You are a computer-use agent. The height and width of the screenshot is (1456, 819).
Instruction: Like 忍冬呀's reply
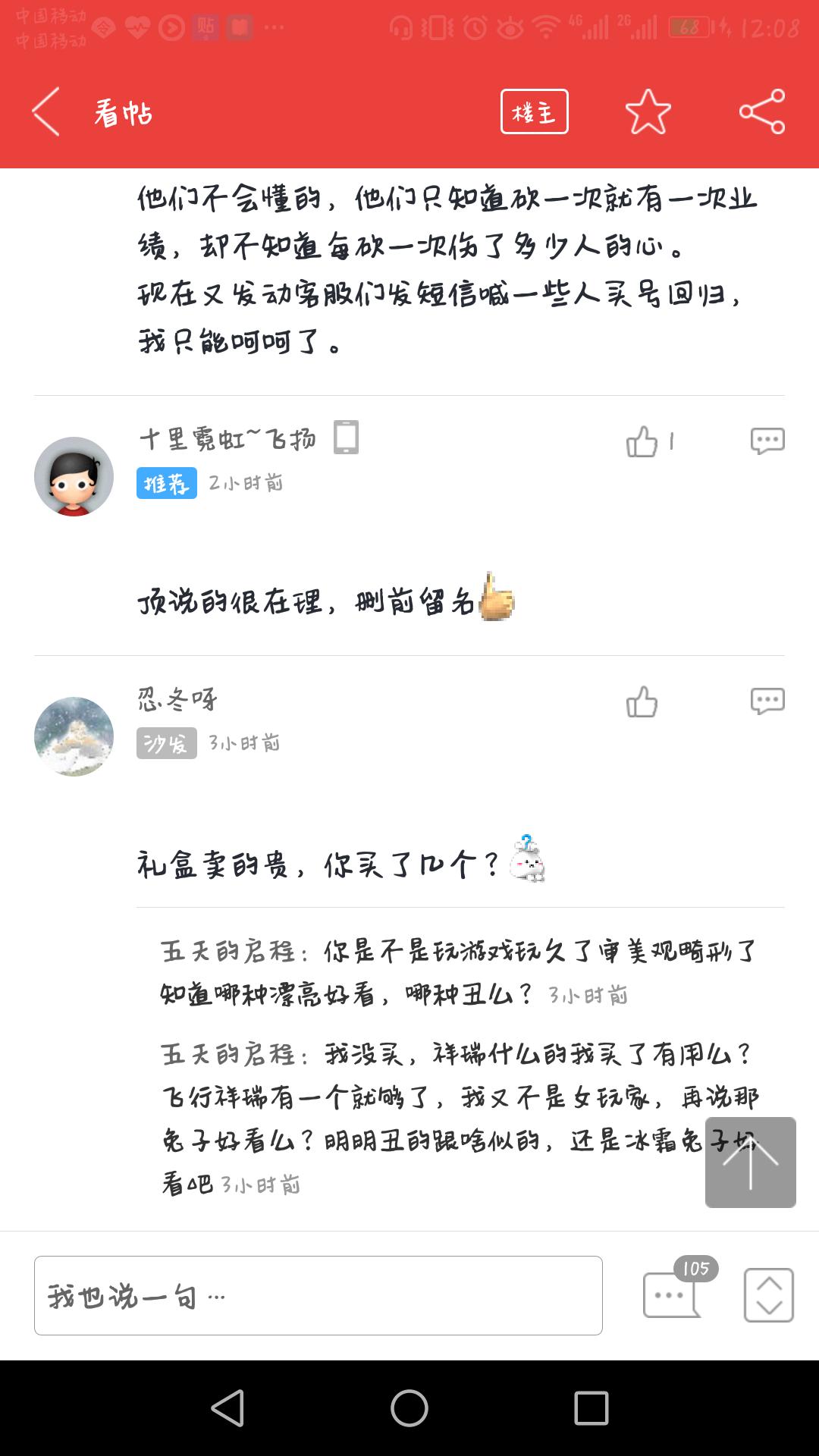[642, 701]
